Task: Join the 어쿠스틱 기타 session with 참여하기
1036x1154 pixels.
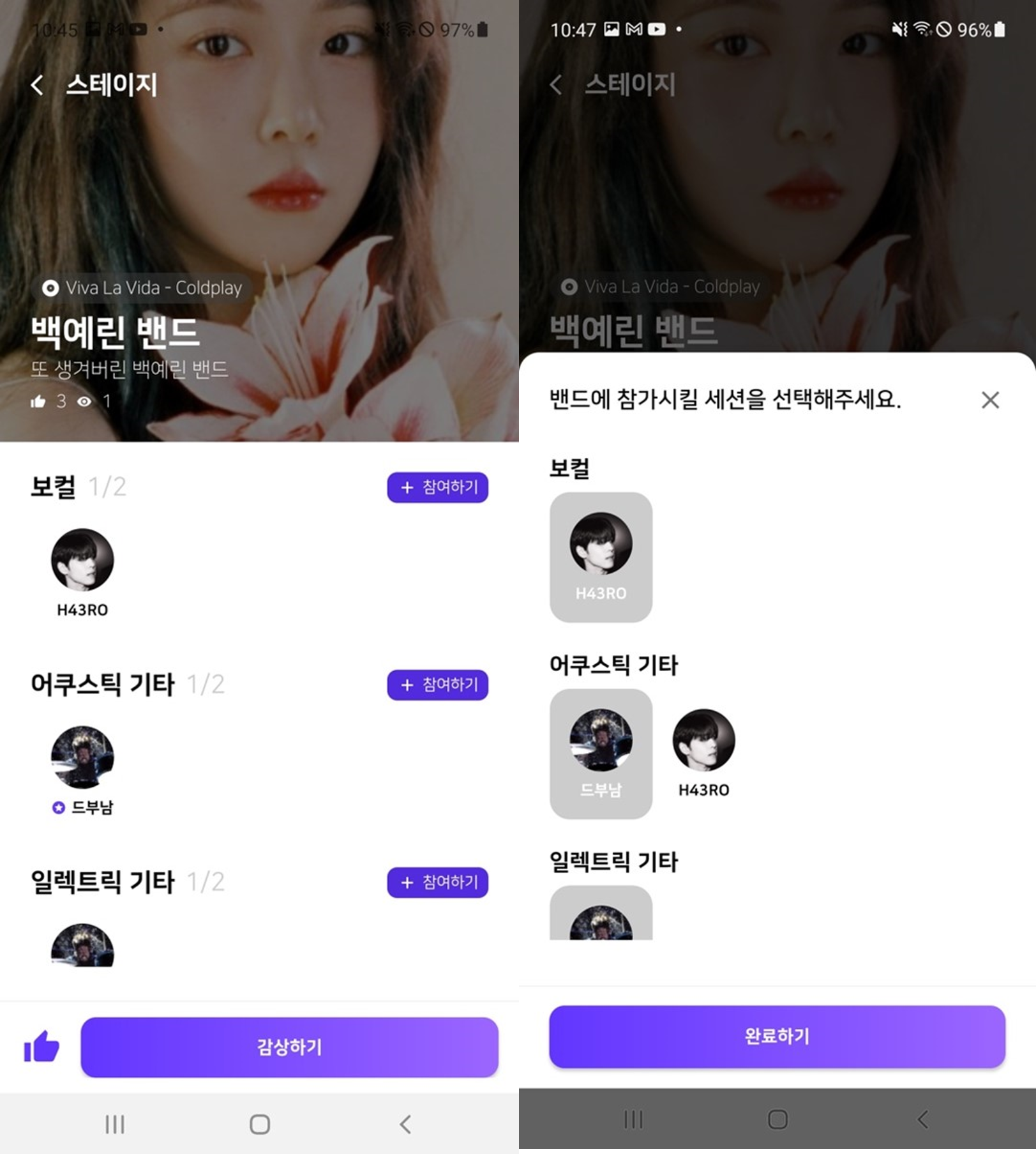Action: click(x=437, y=685)
